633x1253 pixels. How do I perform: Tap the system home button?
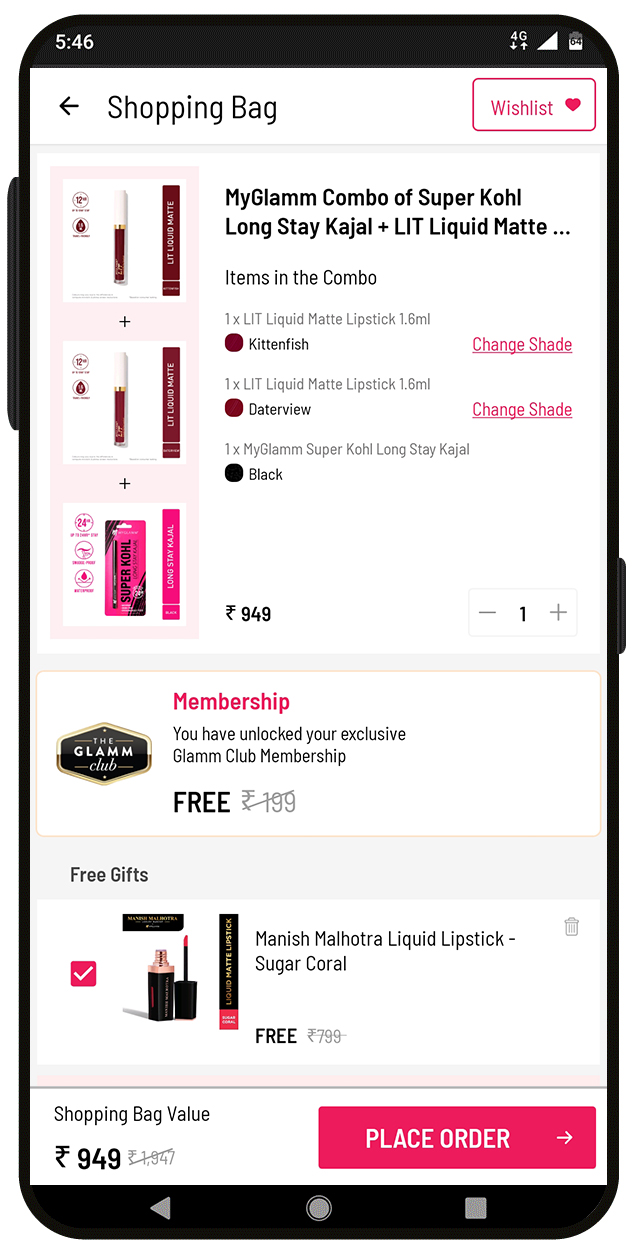click(318, 1208)
